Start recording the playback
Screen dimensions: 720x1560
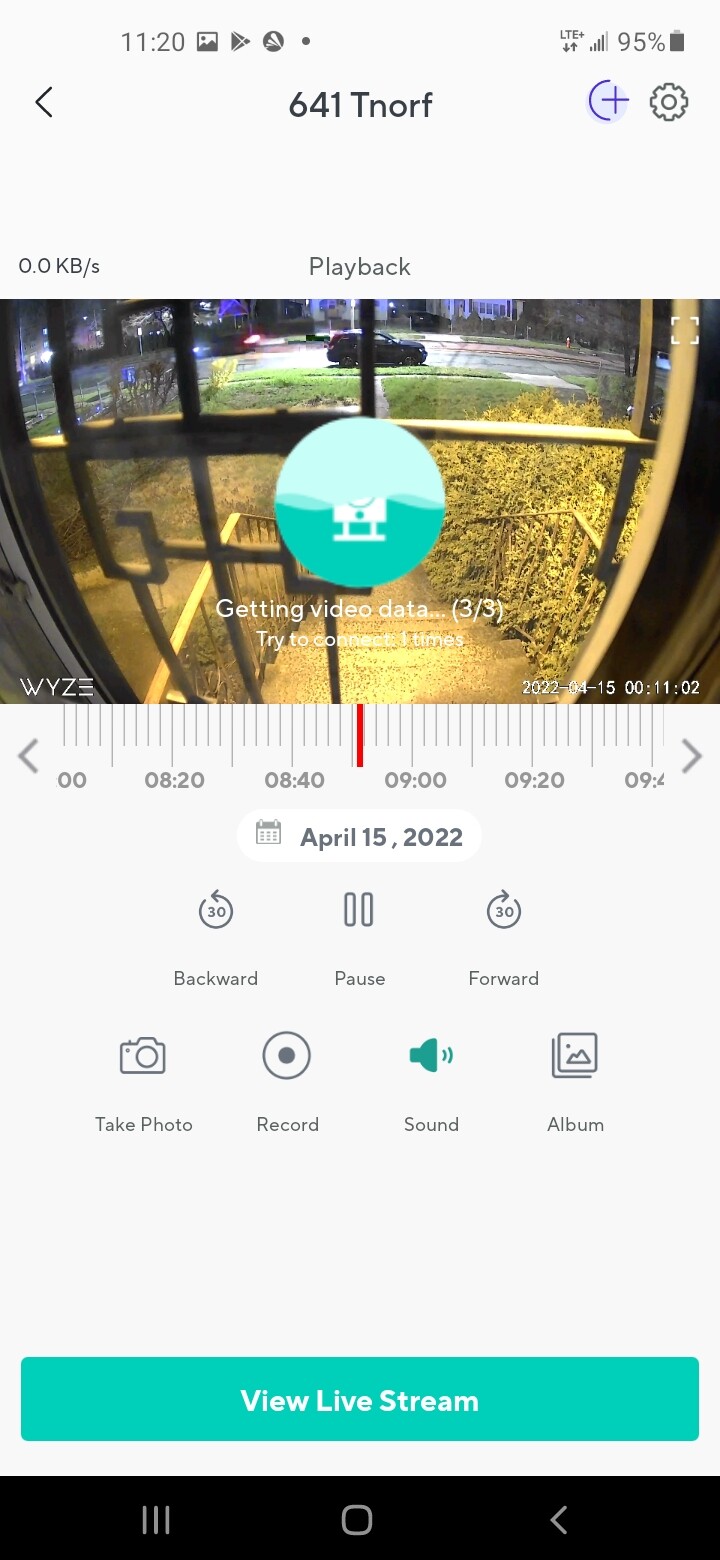coord(287,1056)
